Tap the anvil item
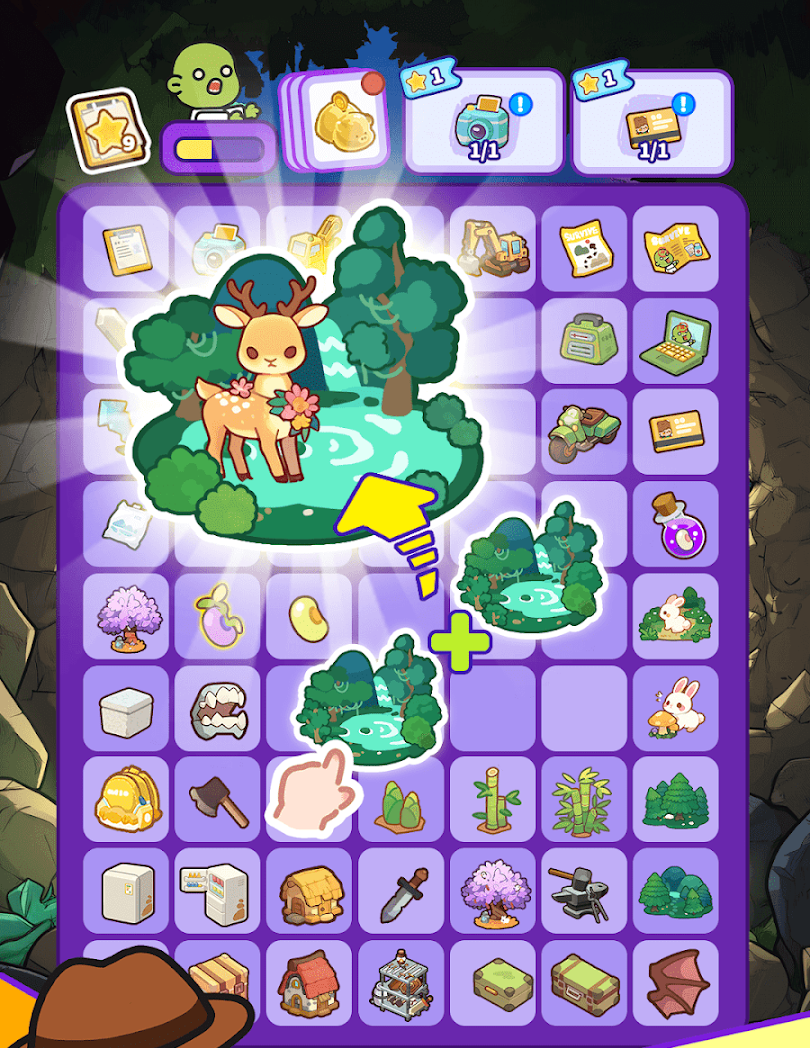 [x=583, y=892]
